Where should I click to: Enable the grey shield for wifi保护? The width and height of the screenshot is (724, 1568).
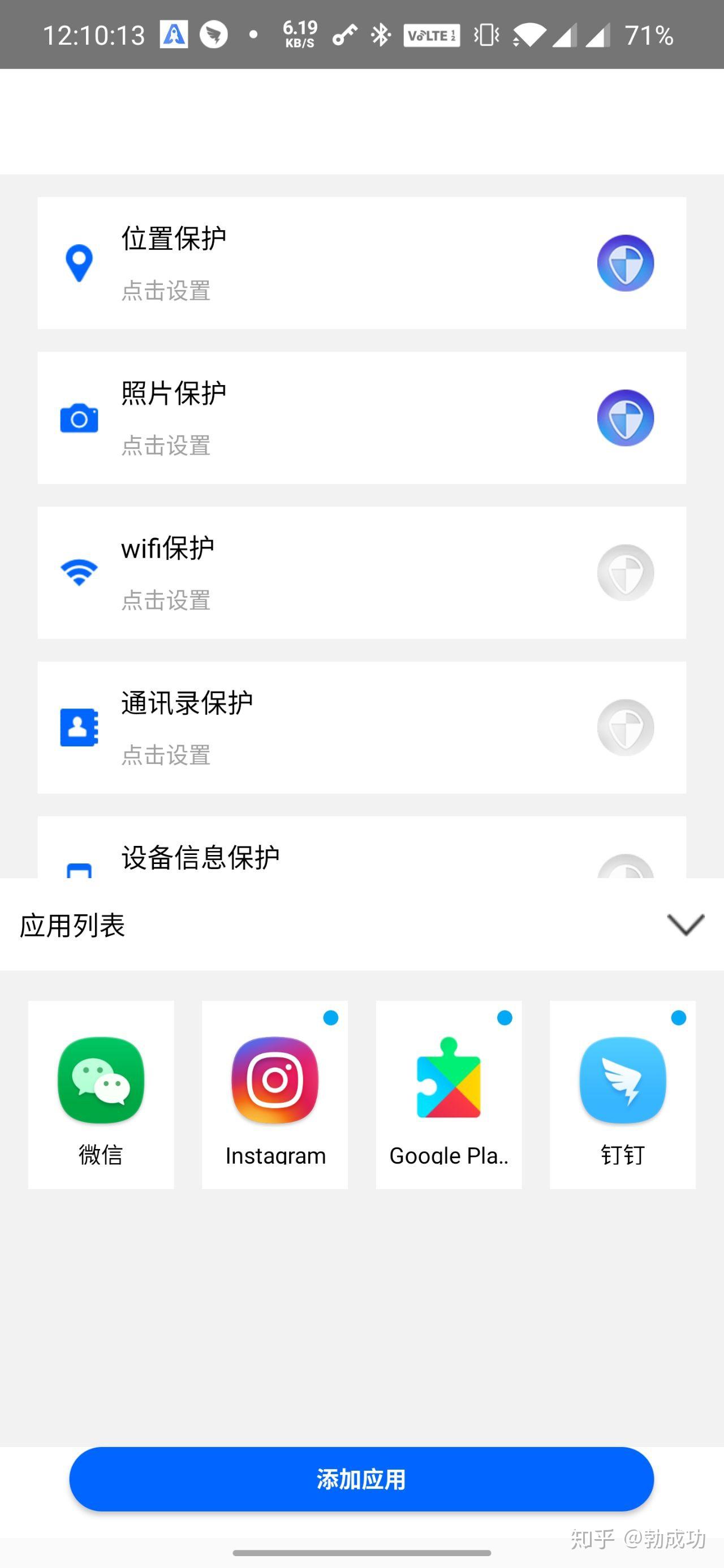click(626, 572)
